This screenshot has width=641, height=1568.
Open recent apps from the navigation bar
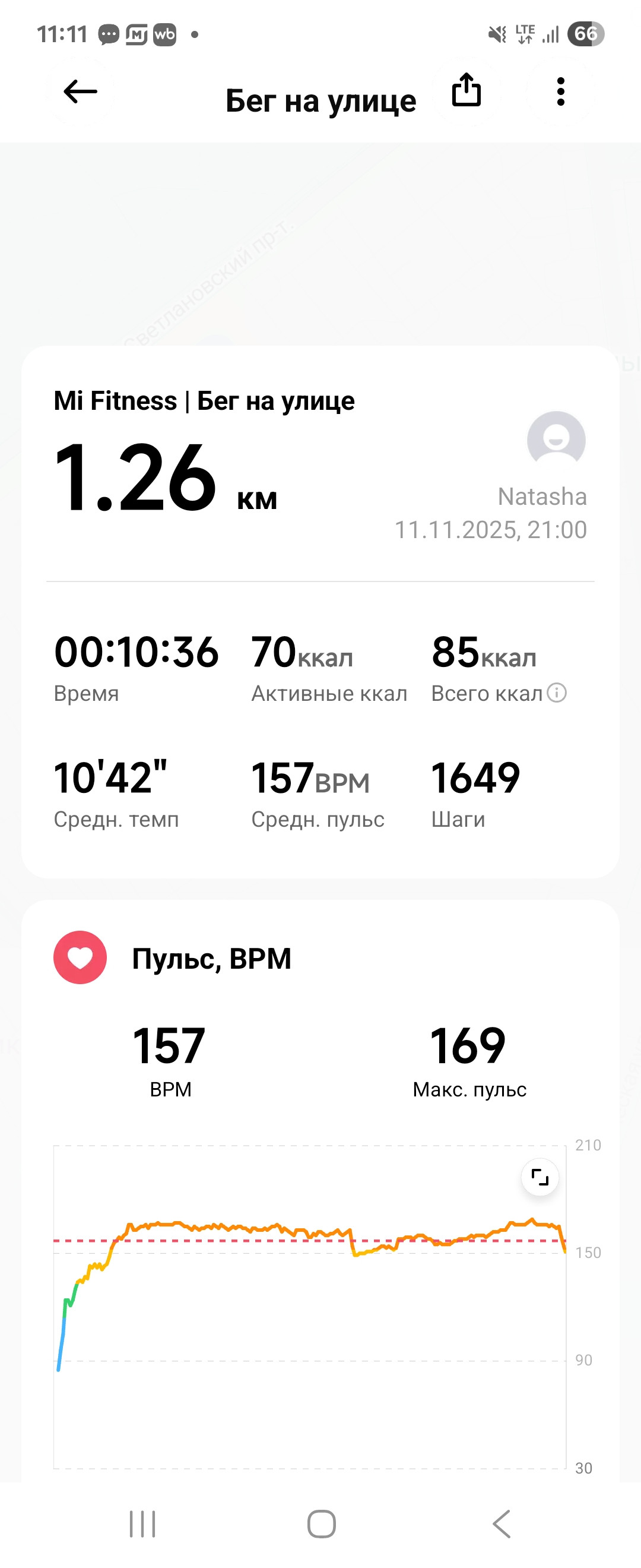pyautogui.click(x=142, y=1524)
